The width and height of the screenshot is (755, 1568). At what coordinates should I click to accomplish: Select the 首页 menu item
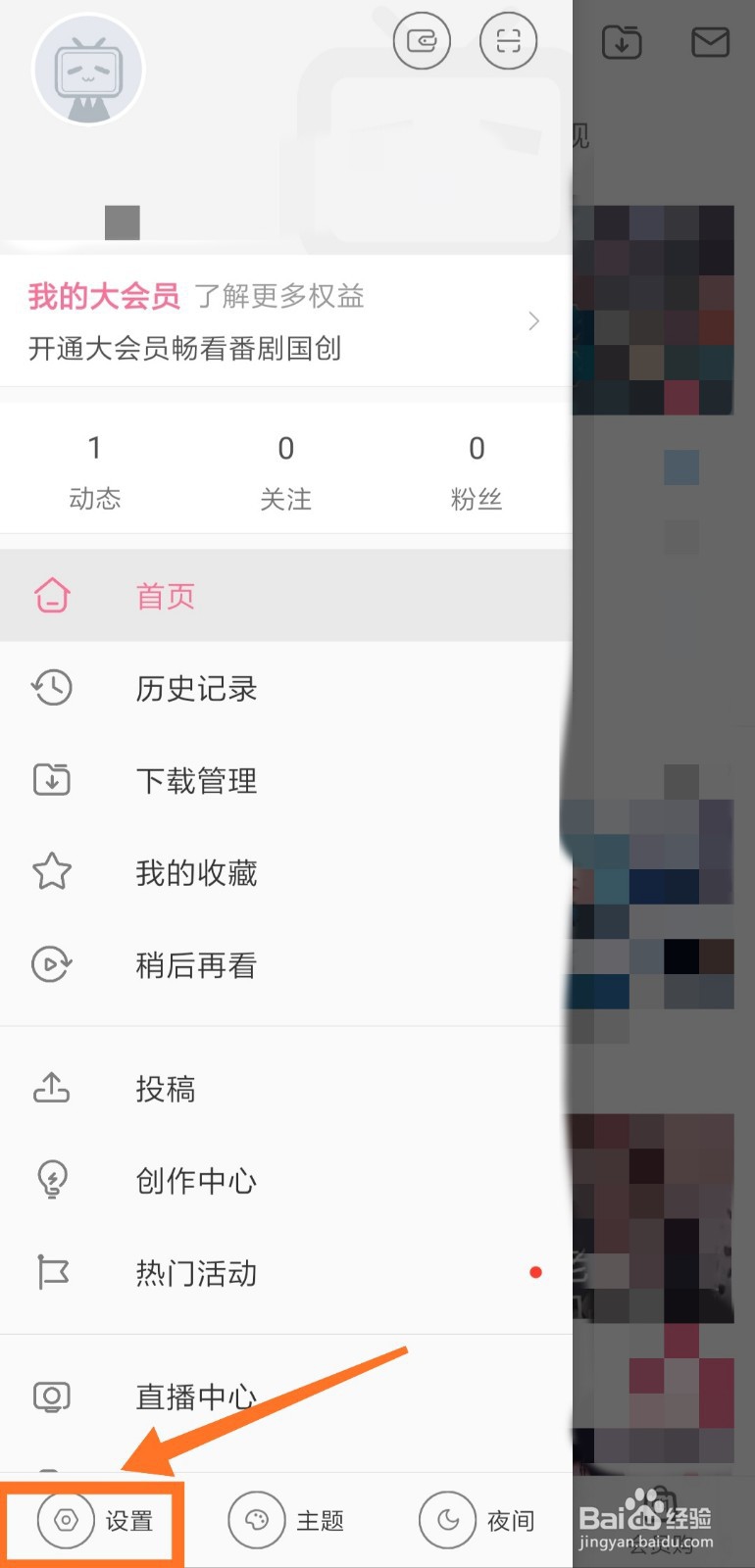click(x=164, y=596)
